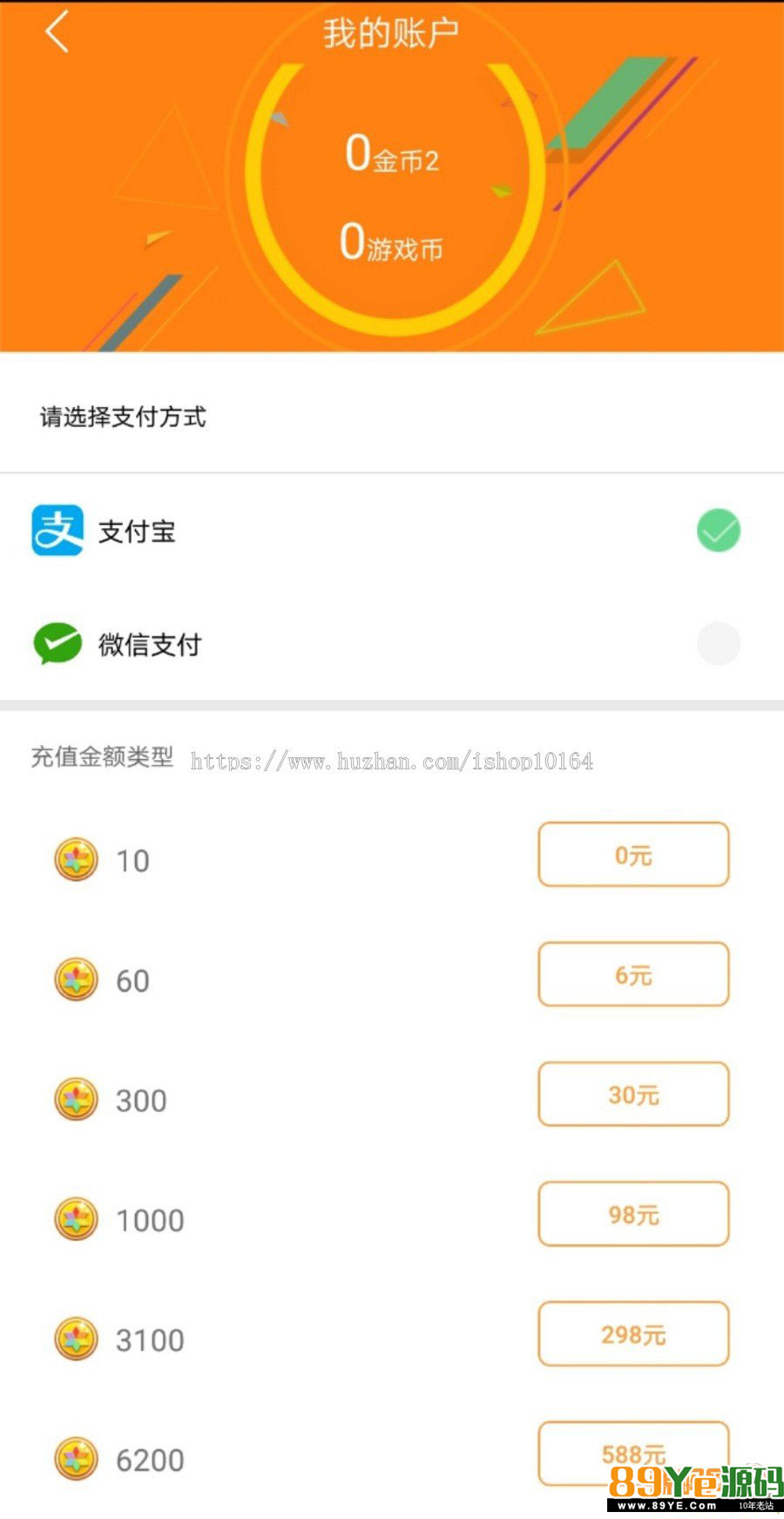Purchase 300 coins for 30元

click(x=633, y=1095)
